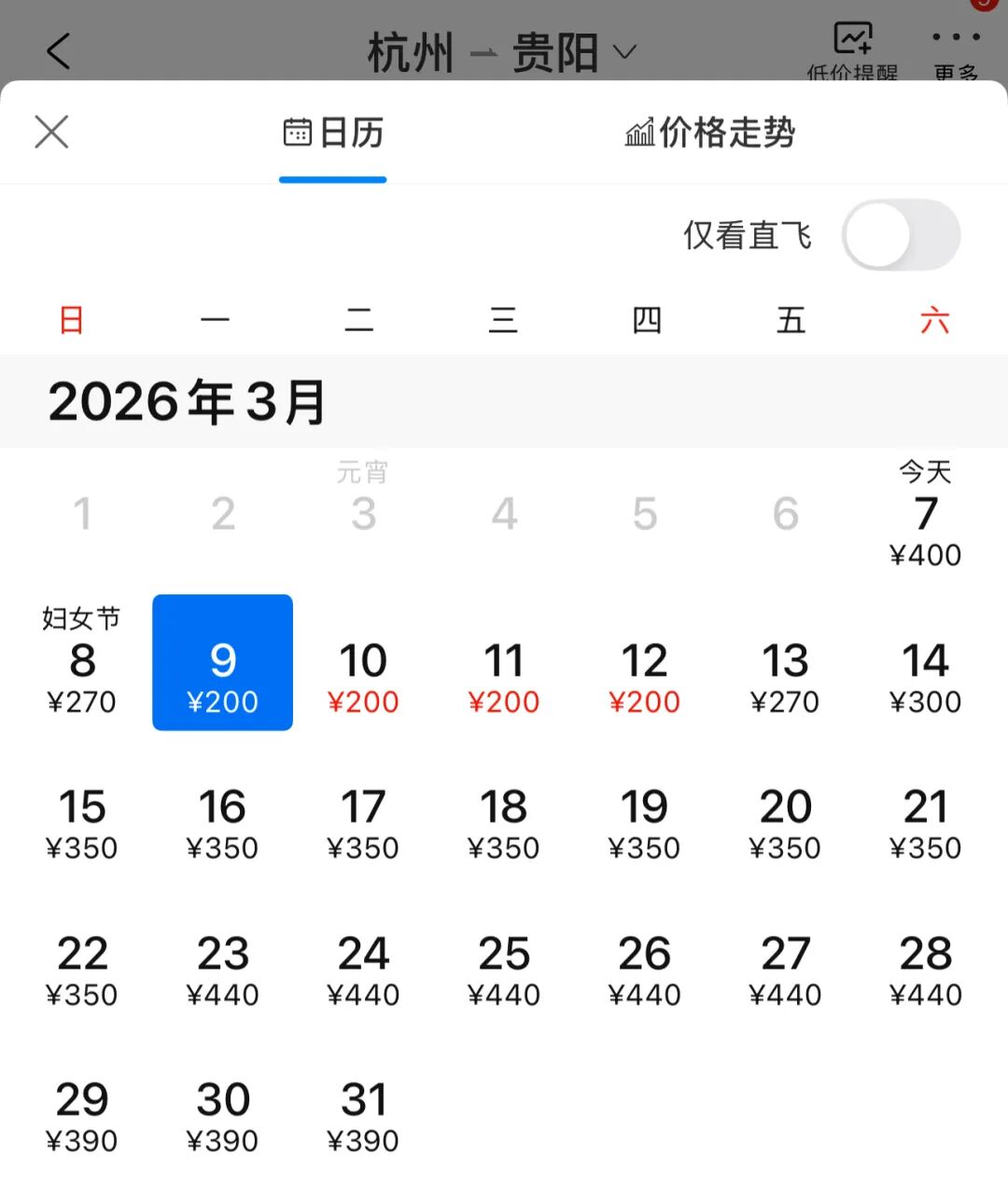Select the 日历 calendar tab
Screen dimensions: 1008x1185
click(x=333, y=133)
